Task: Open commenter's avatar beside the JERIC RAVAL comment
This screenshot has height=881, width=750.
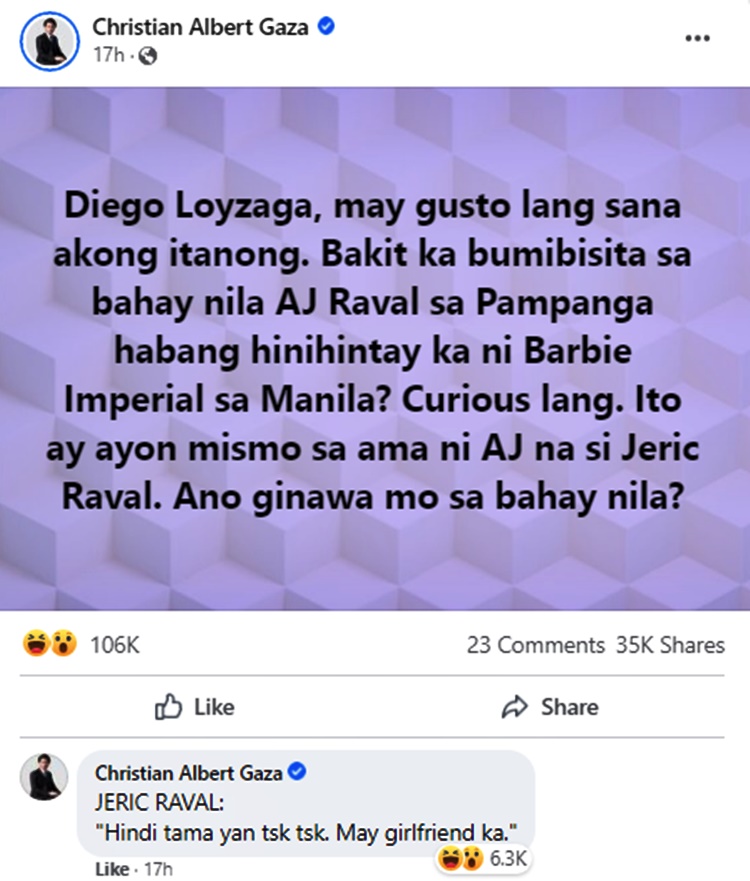Action: (44, 776)
